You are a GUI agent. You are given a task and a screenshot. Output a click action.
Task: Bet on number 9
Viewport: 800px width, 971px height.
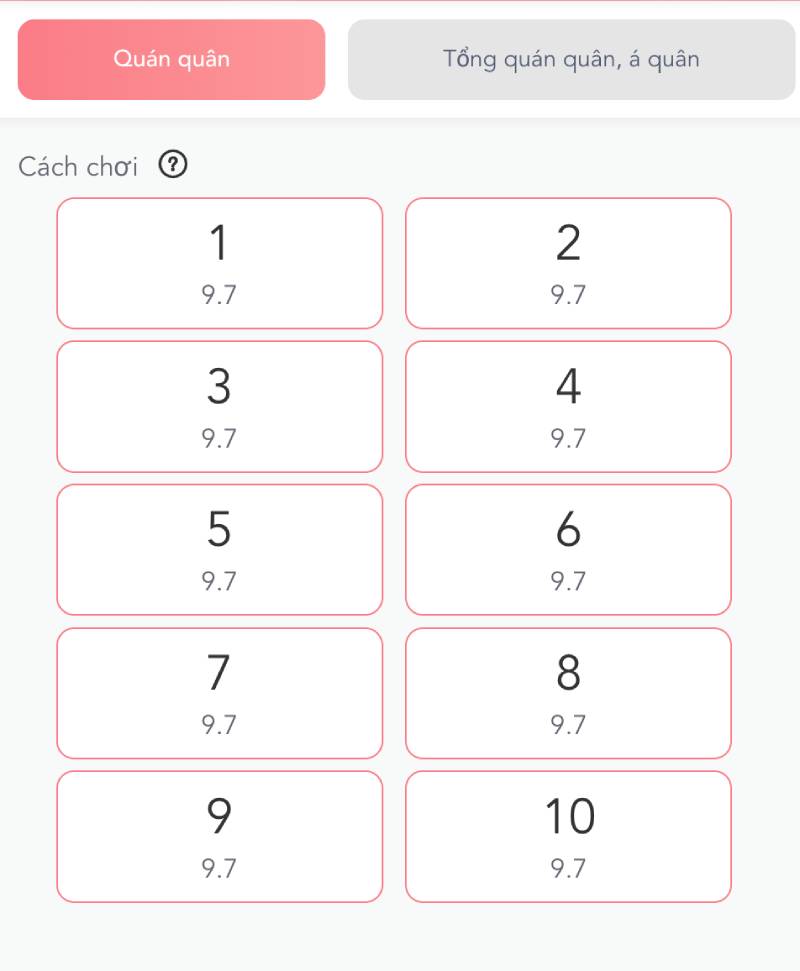point(219,836)
